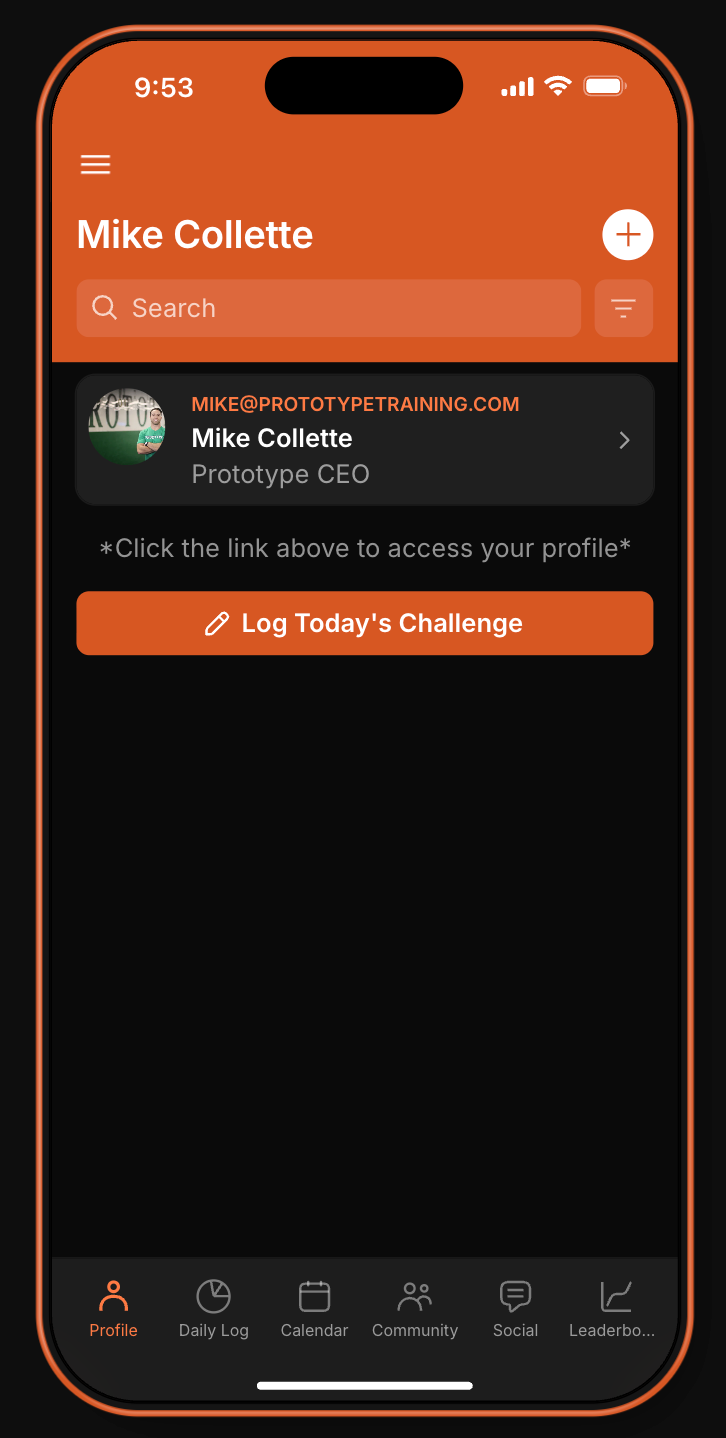
Task: Select the Profile tab
Action: (x=113, y=1308)
